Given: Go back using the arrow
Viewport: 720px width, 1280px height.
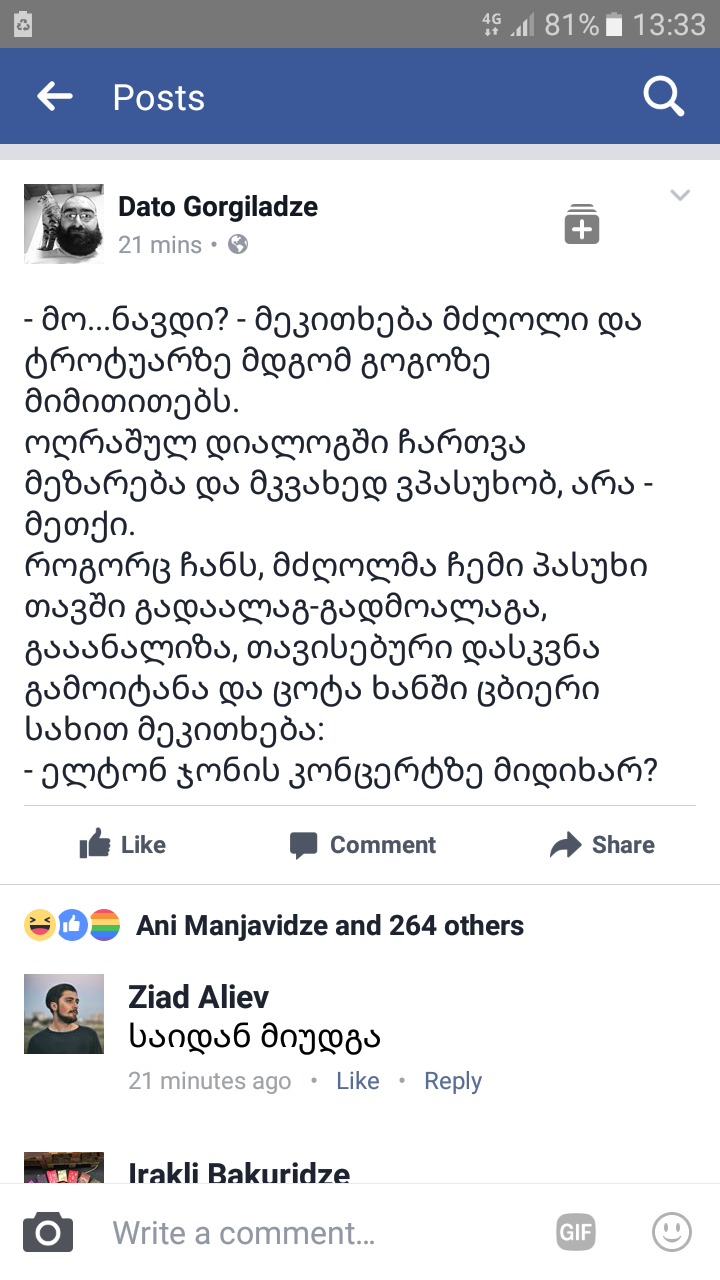Looking at the screenshot, I should point(55,96).
